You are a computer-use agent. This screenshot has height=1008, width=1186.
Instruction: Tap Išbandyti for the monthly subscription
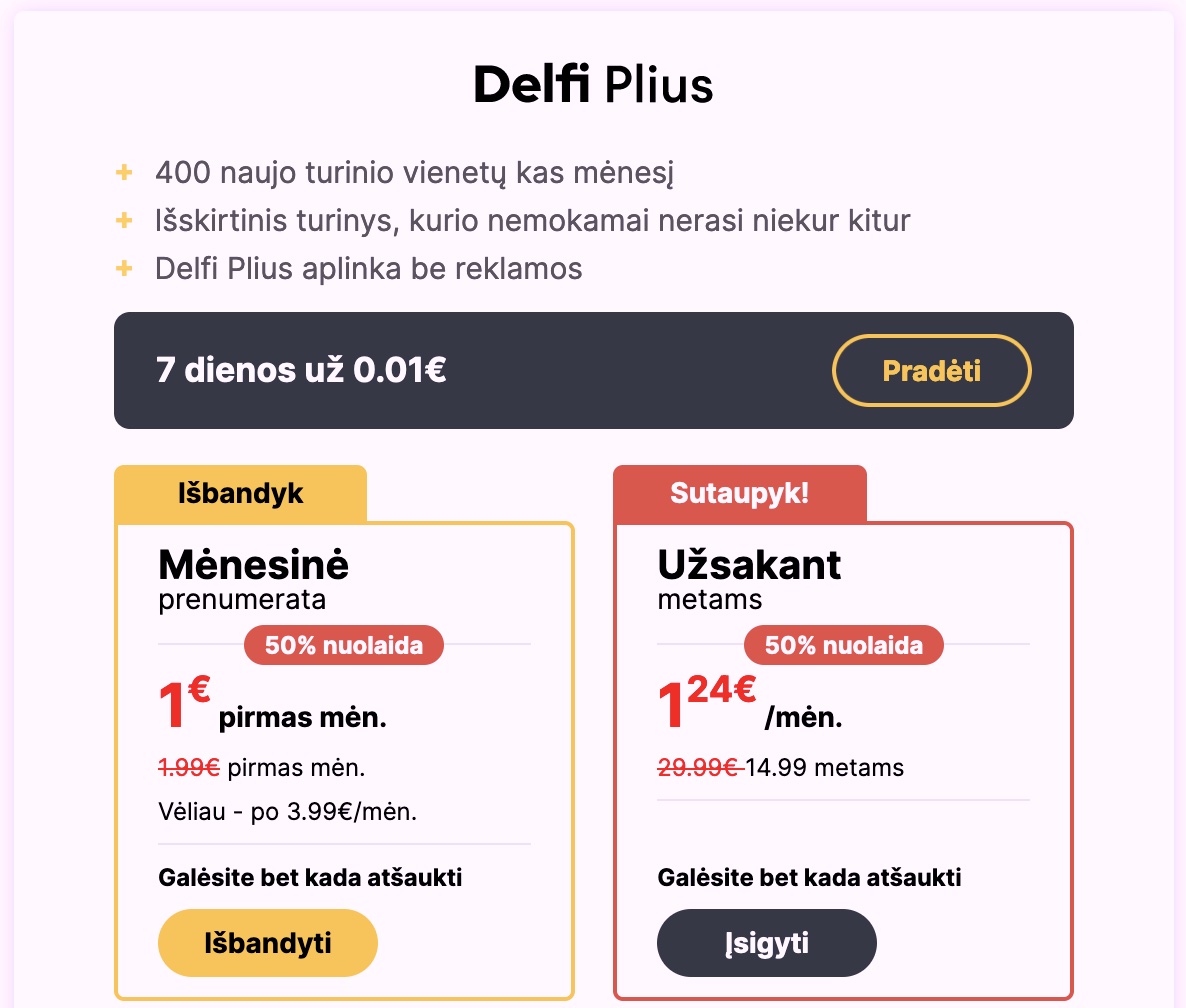(x=268, y=943)
